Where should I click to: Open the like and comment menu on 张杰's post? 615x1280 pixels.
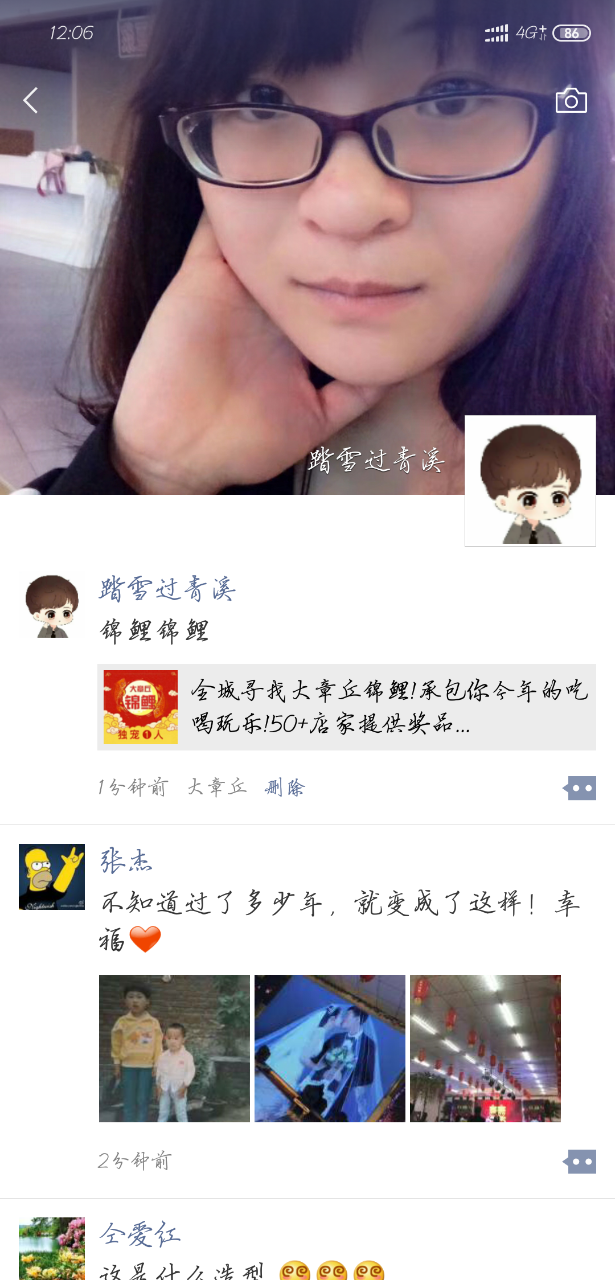[580, 1161]
